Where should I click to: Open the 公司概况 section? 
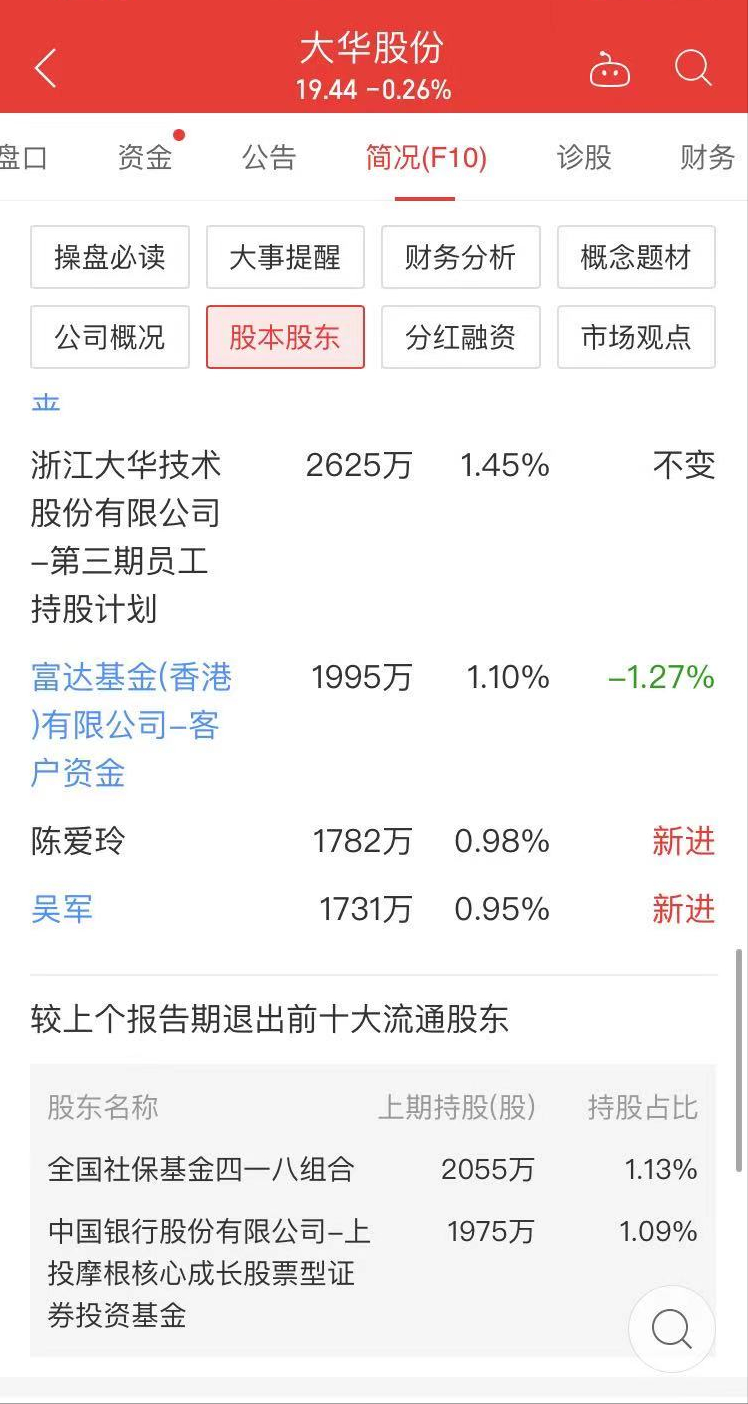point(110,337)
